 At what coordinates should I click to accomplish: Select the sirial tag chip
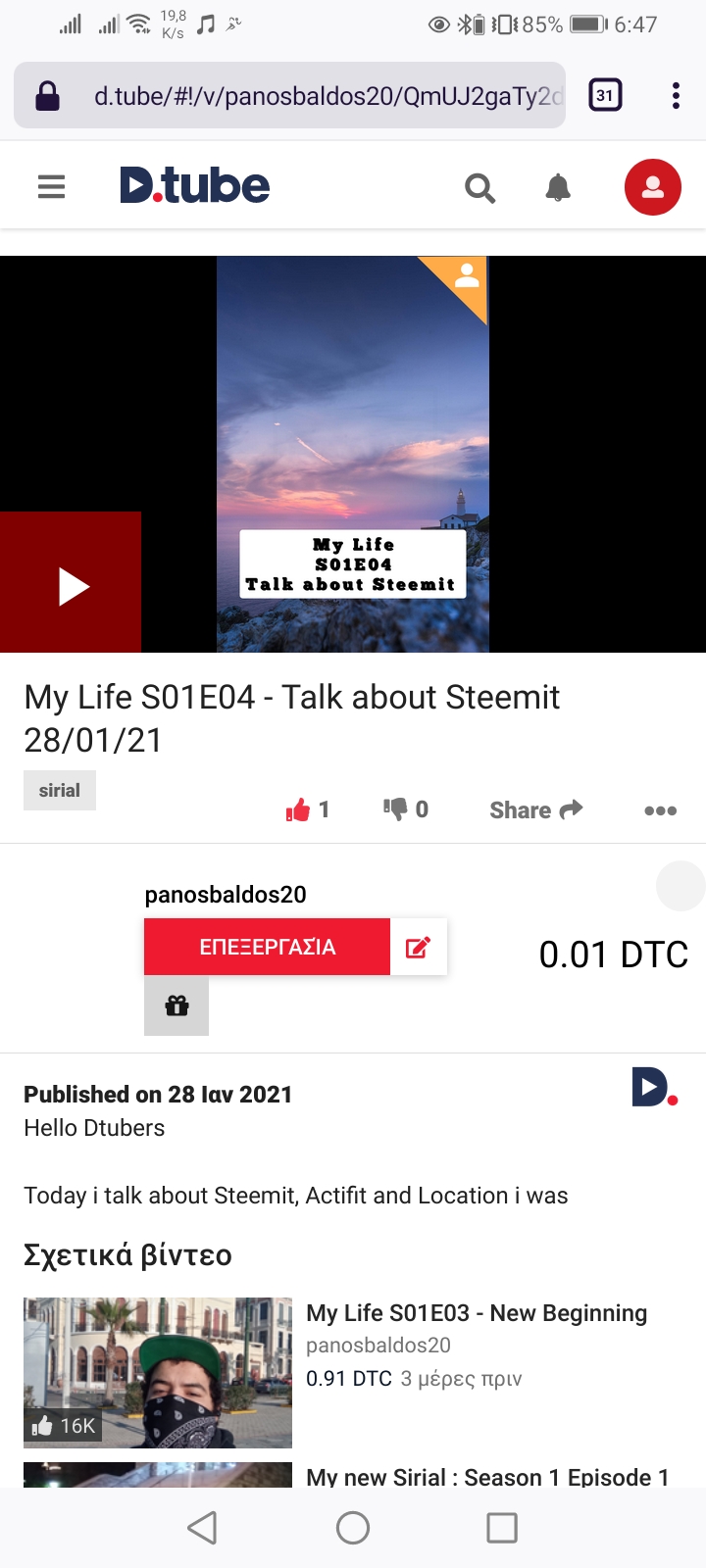[x=60, y=791]
